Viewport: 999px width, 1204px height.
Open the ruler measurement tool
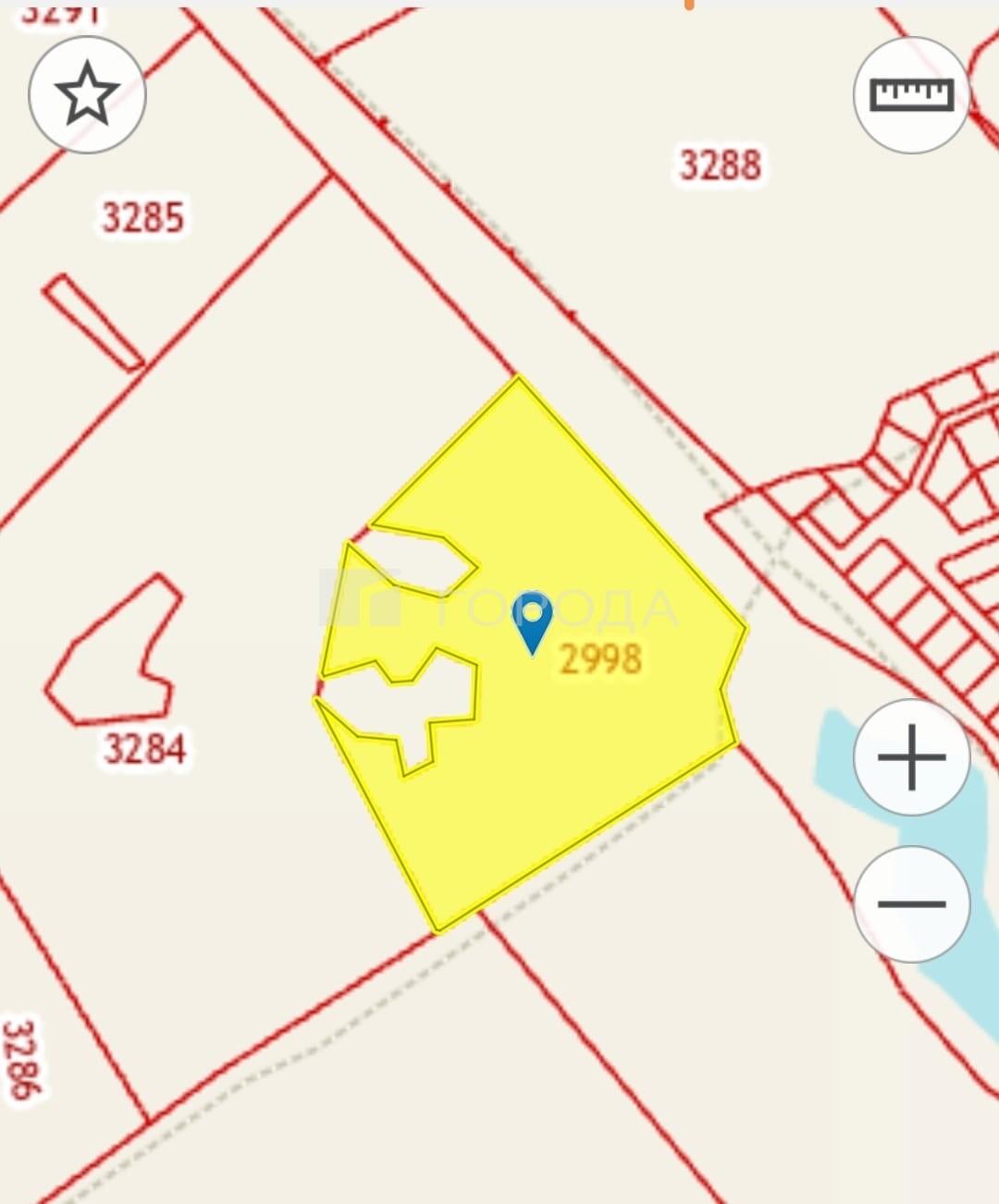(911, 94)
